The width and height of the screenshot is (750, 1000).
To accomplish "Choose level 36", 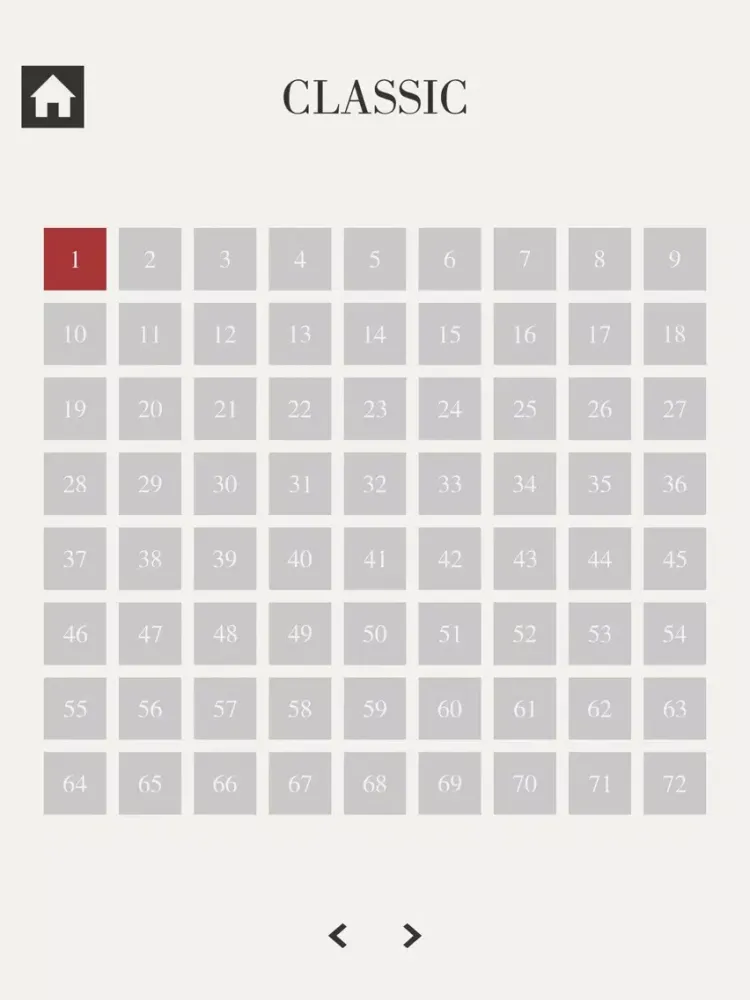I will tap(675, 484).
